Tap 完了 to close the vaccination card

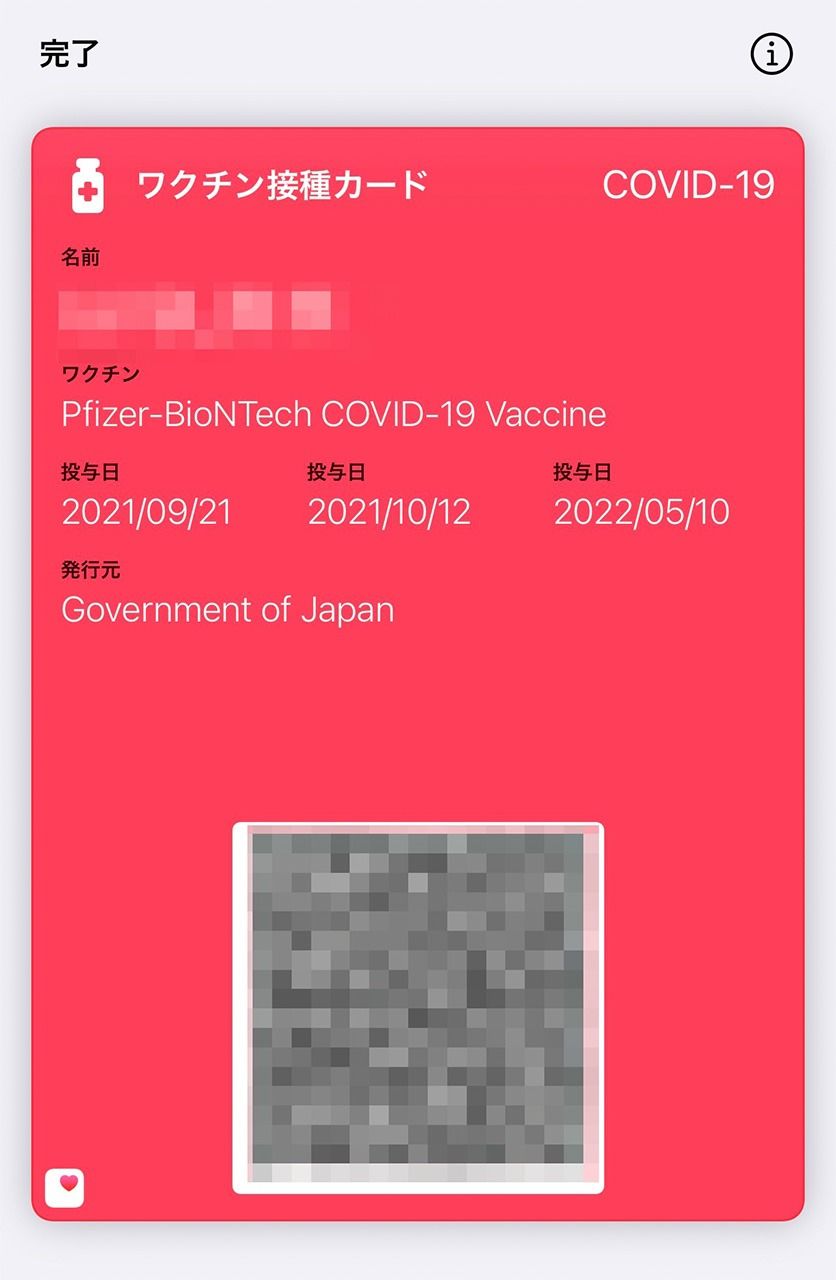pos(69,54)
